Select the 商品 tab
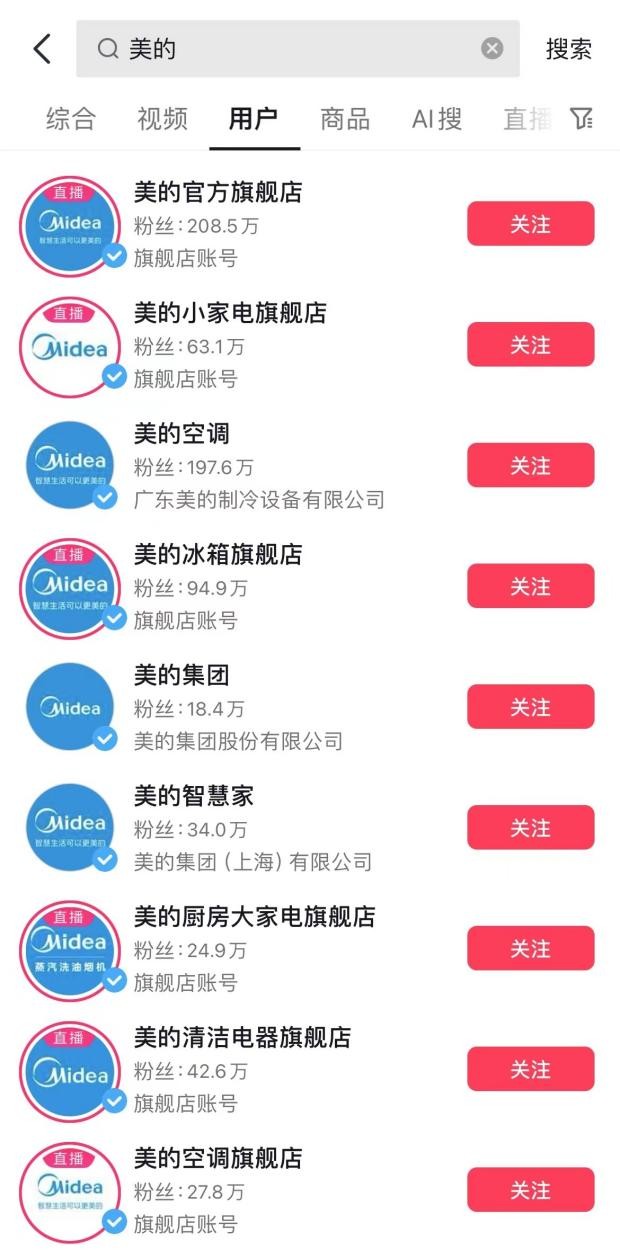The image size is (620, 1250). pyautogui.click(x=345, y=119)
